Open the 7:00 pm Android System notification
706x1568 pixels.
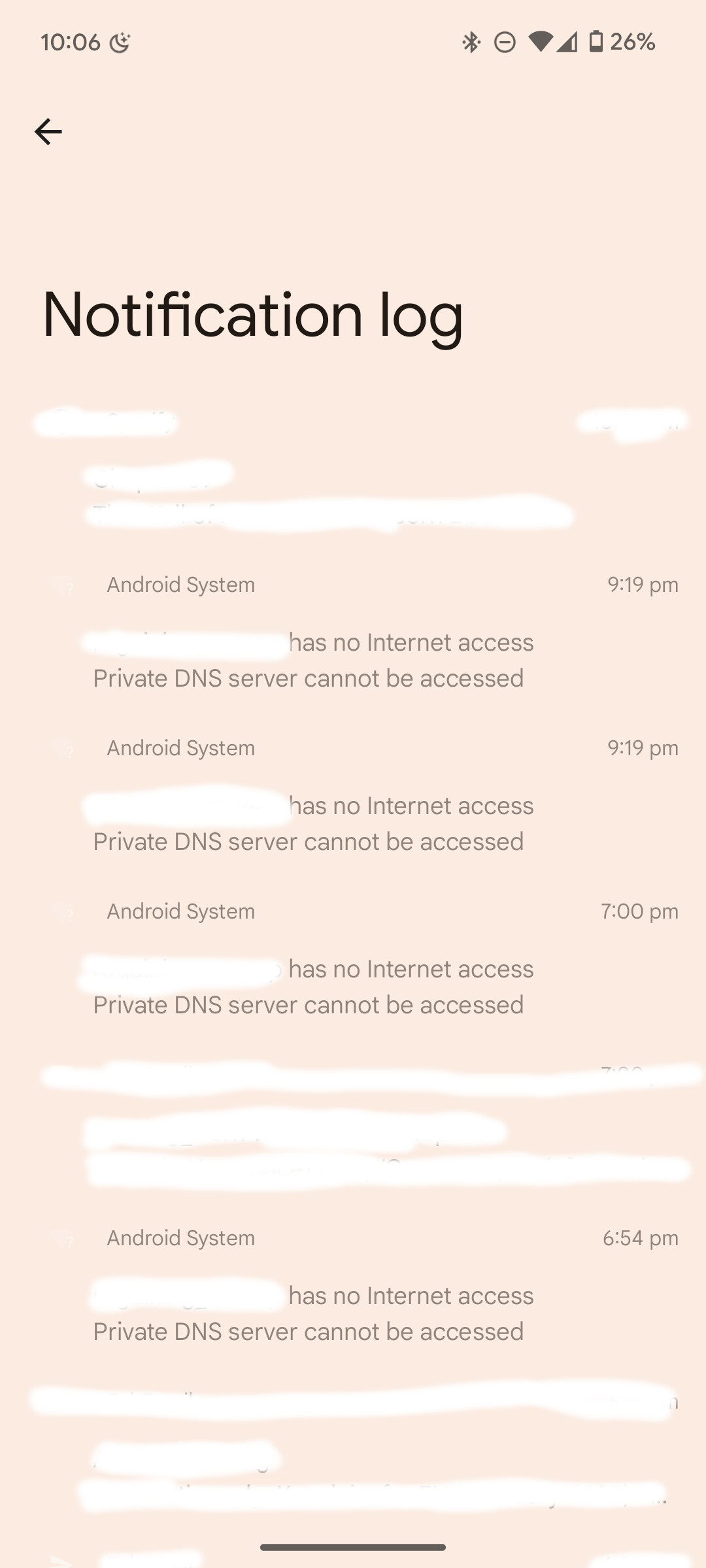tap(353, 957)
